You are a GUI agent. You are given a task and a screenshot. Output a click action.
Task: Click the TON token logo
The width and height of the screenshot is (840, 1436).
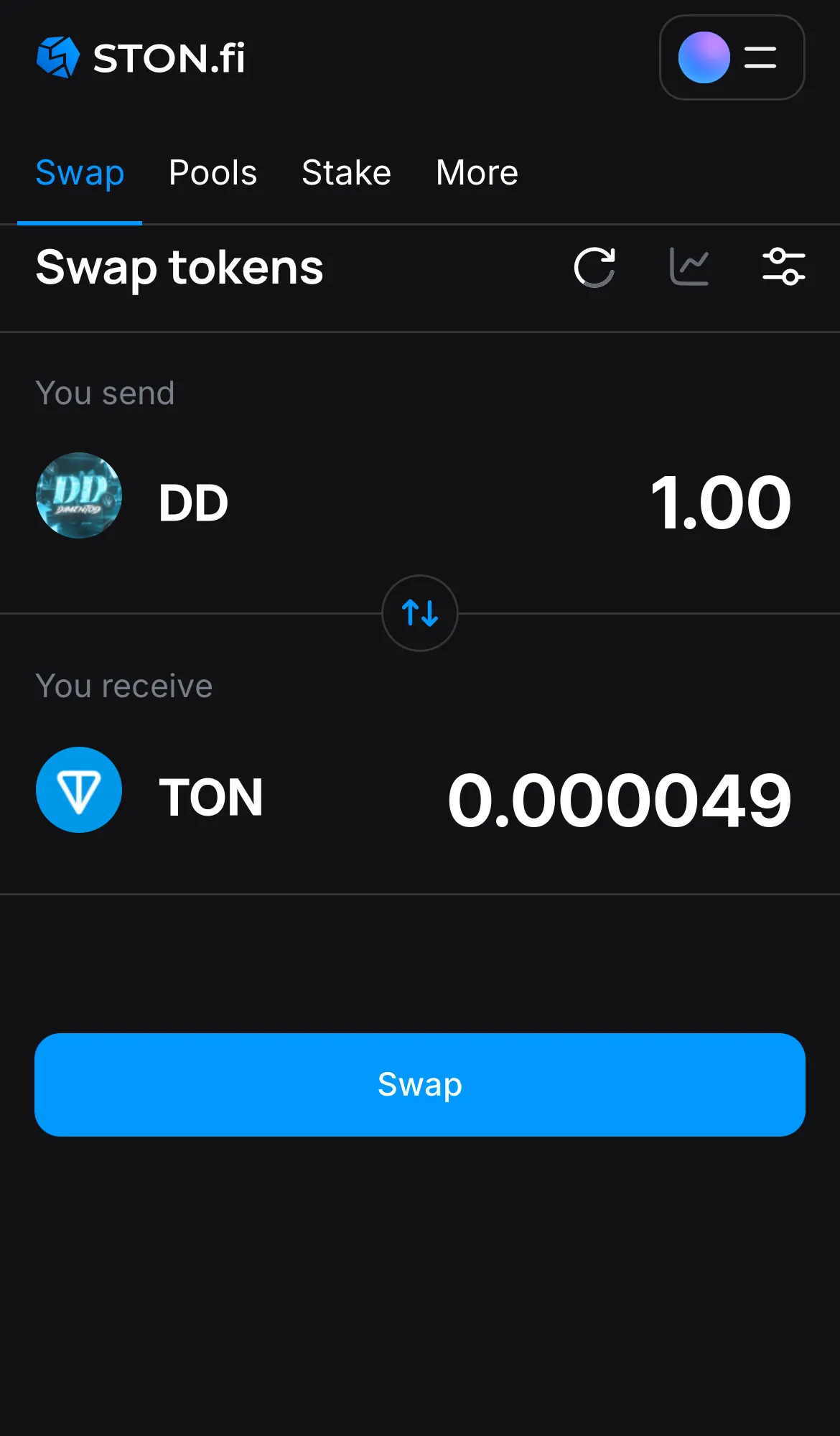(79, 790)
